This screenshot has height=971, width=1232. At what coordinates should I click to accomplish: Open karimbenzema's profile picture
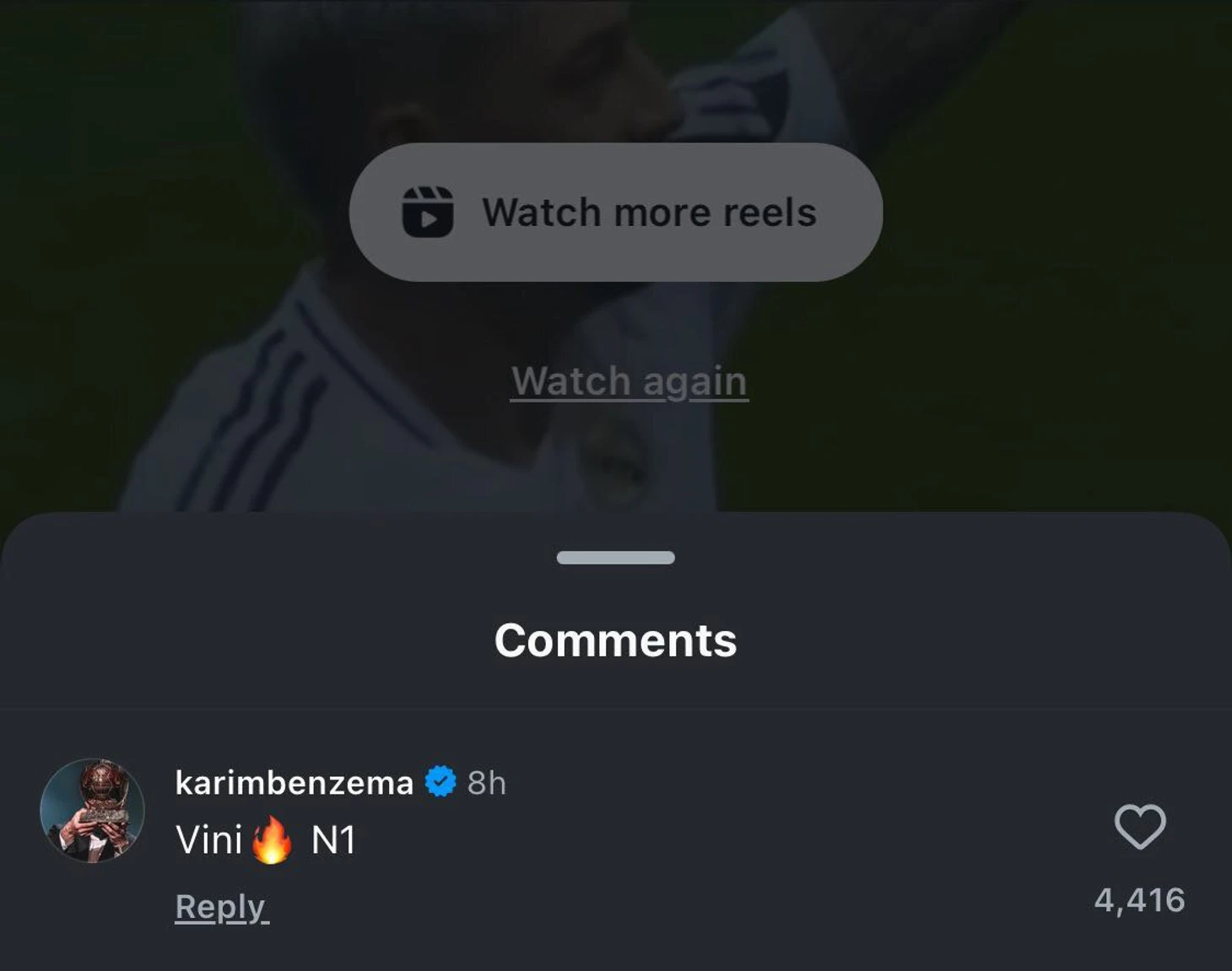click(x=92, y=810)
